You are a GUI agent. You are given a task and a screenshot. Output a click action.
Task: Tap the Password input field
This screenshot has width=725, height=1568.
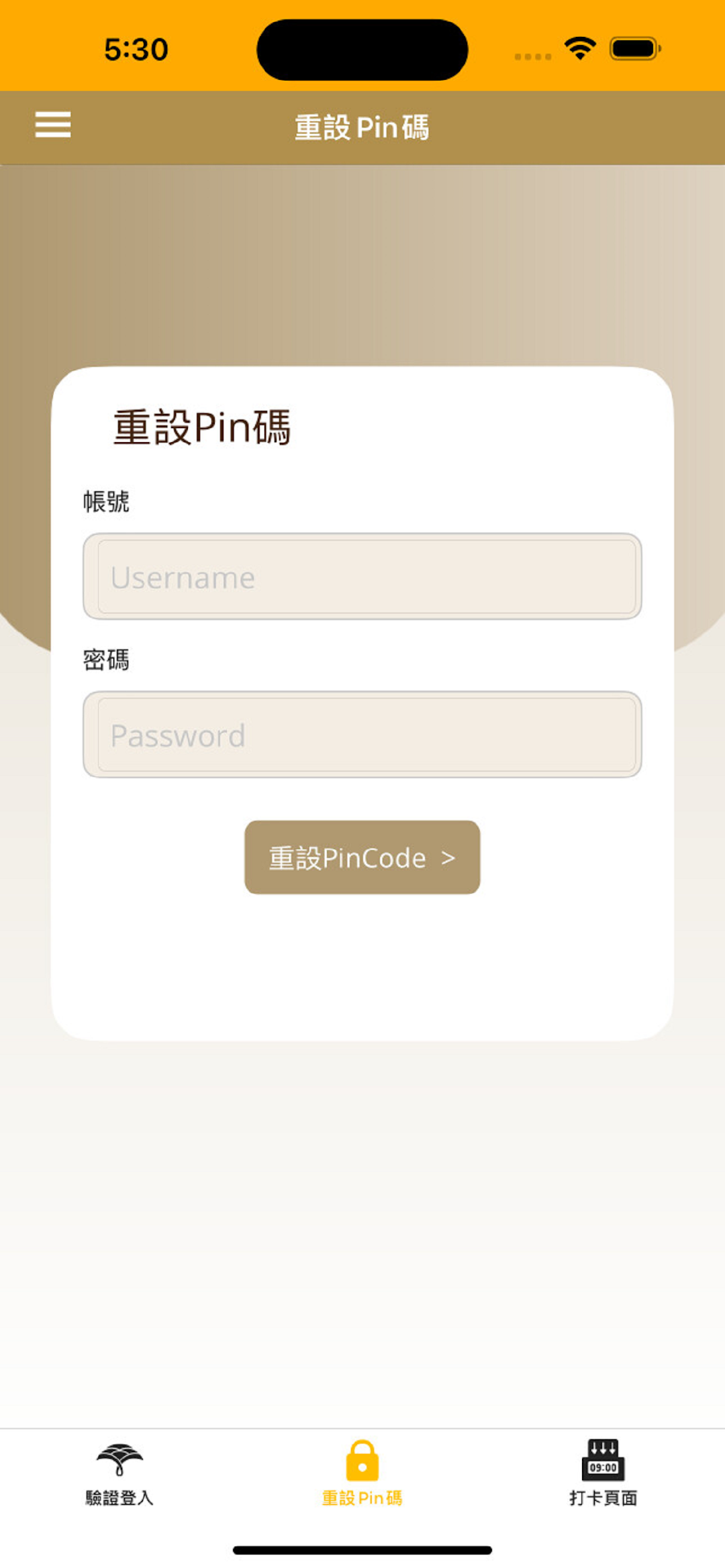[x=362, y=735]
